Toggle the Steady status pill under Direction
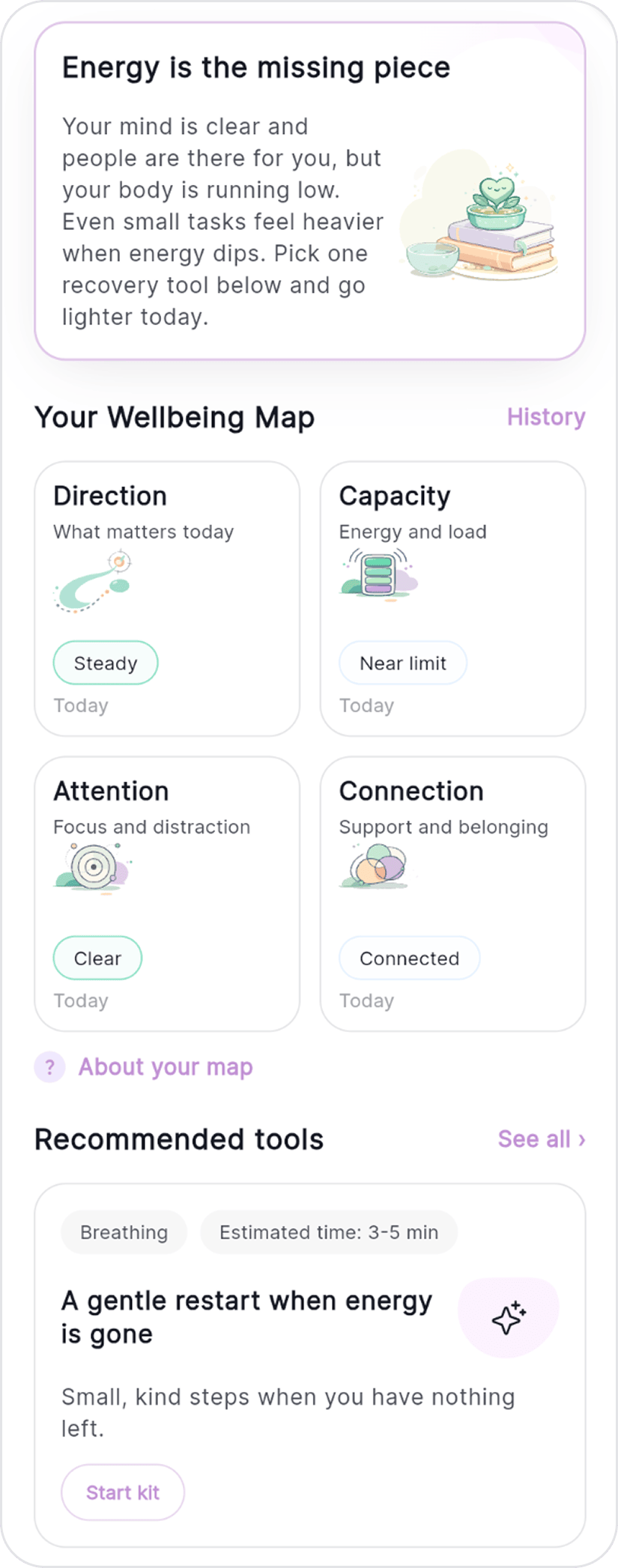 (105, 663)
